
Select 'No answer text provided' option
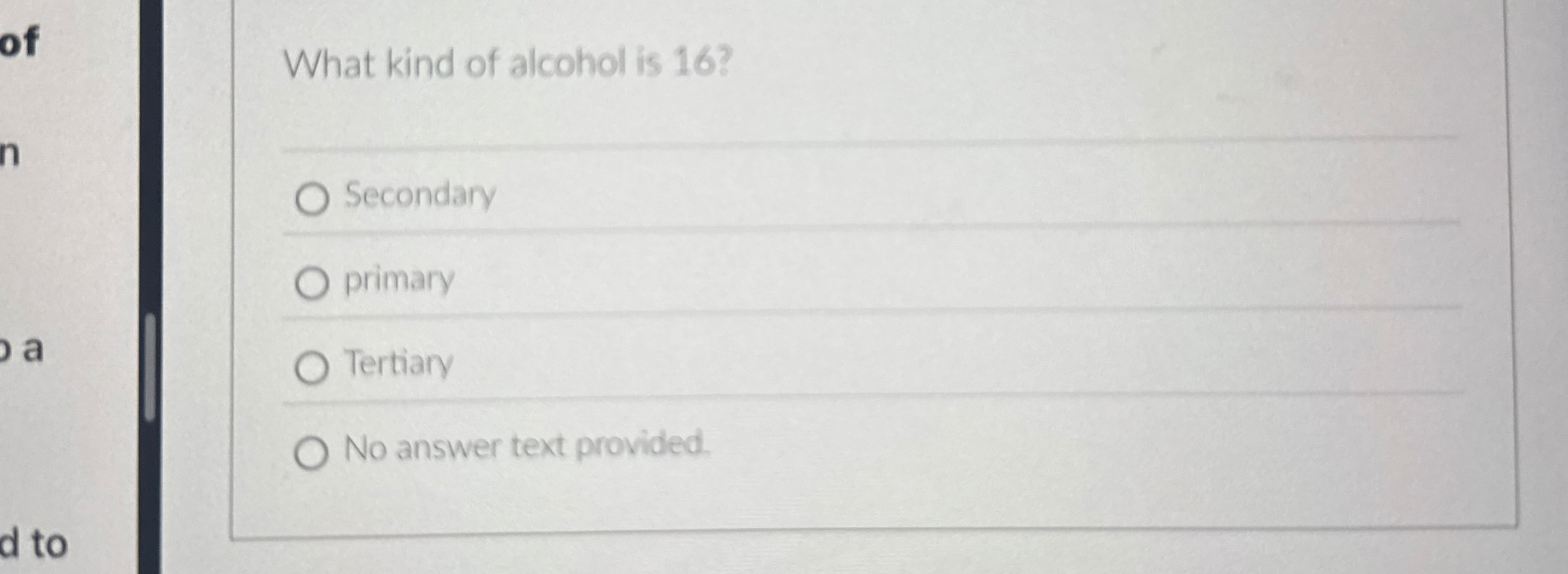[x=311, y=452]
